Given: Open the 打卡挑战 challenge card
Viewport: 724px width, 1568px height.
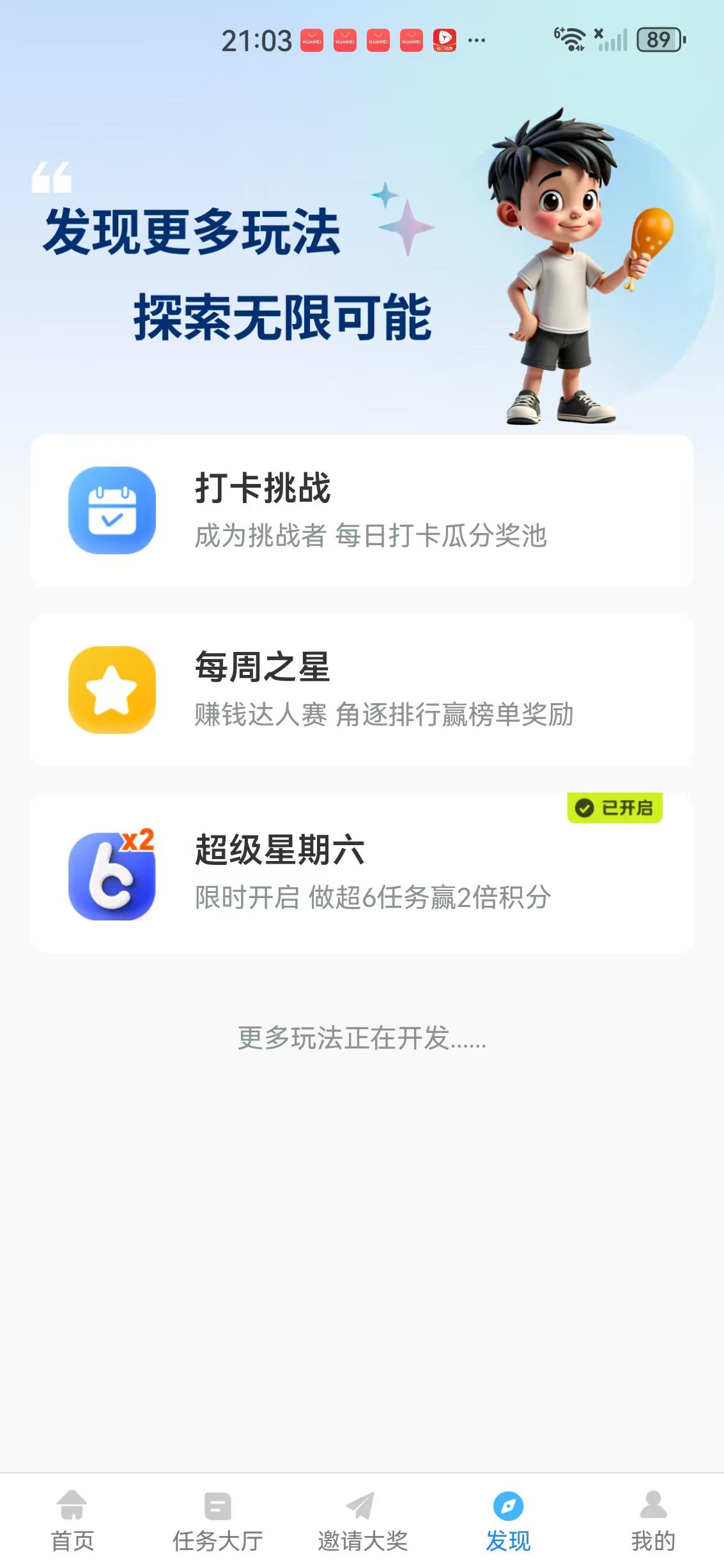Looking at the screenshot, I should (x=362, y=511).
